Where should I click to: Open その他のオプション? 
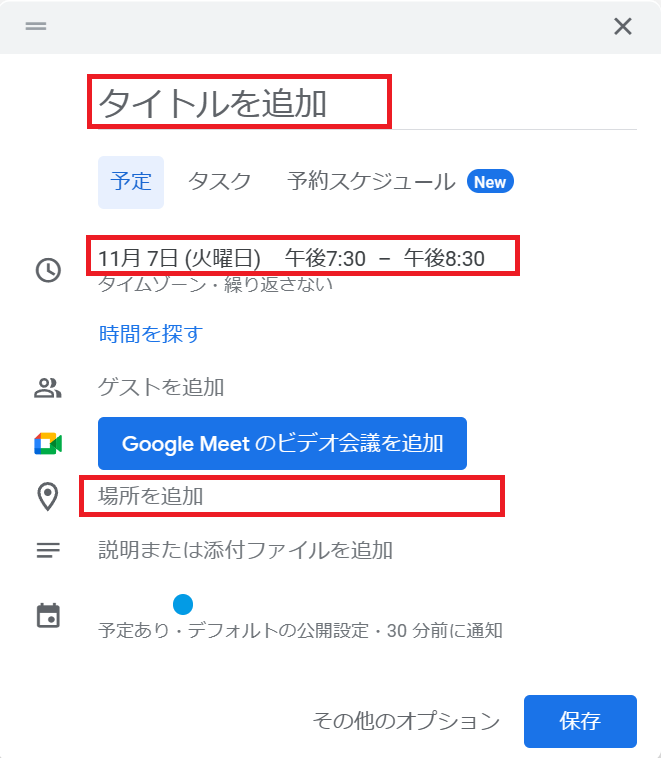coord(405,720)
